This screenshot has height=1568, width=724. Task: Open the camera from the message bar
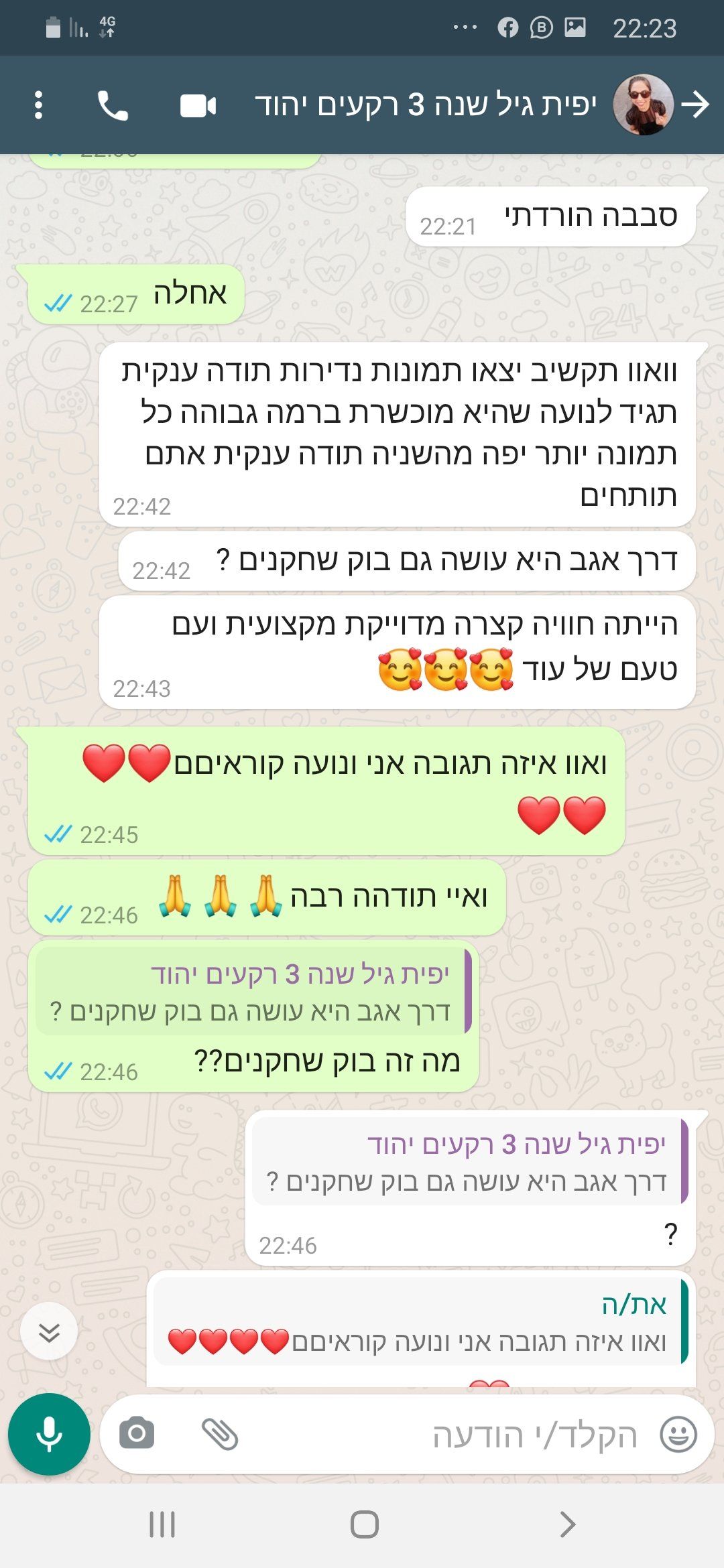click(137, 1434)
